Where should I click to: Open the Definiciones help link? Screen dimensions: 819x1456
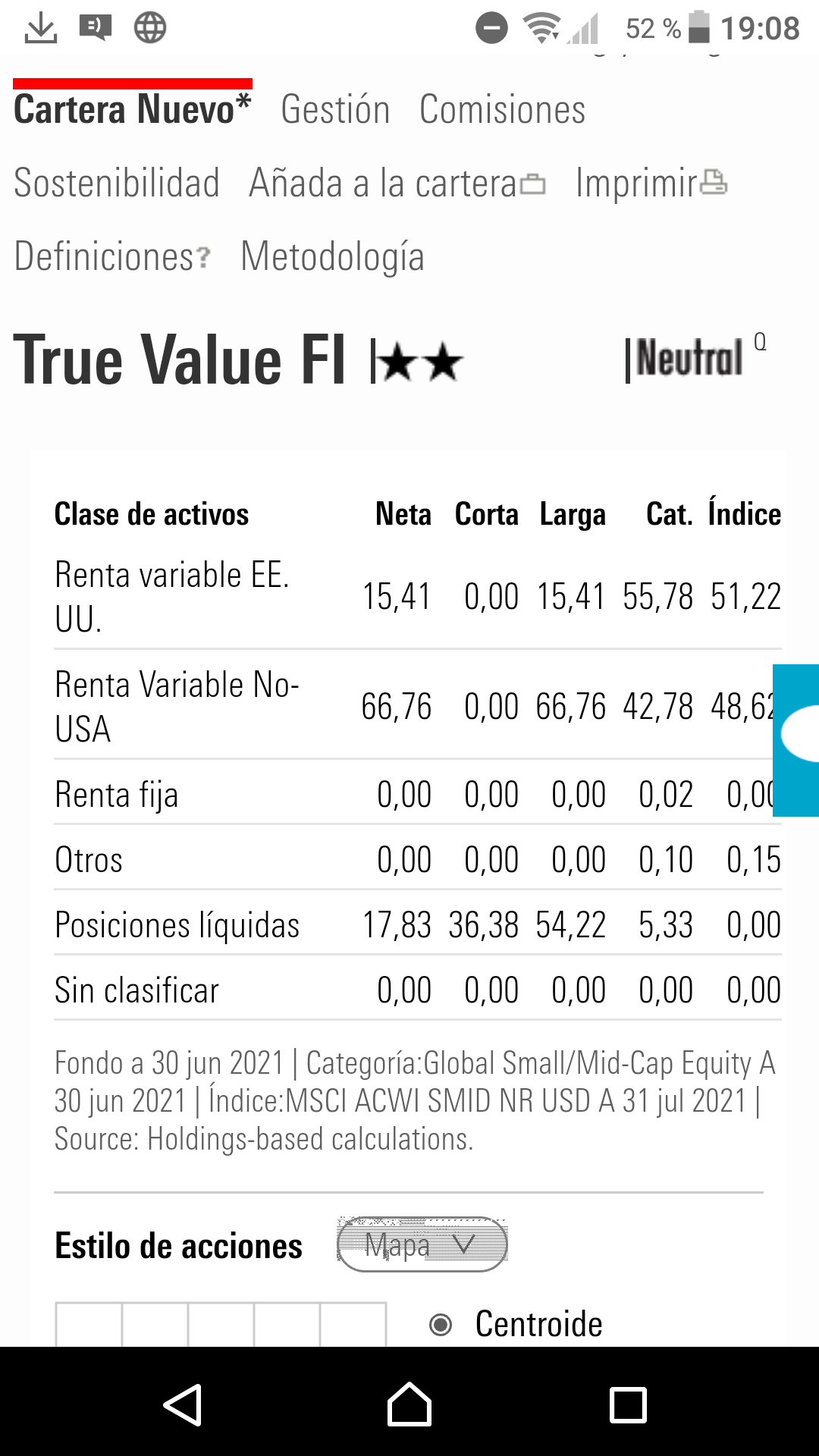point(112,256)
